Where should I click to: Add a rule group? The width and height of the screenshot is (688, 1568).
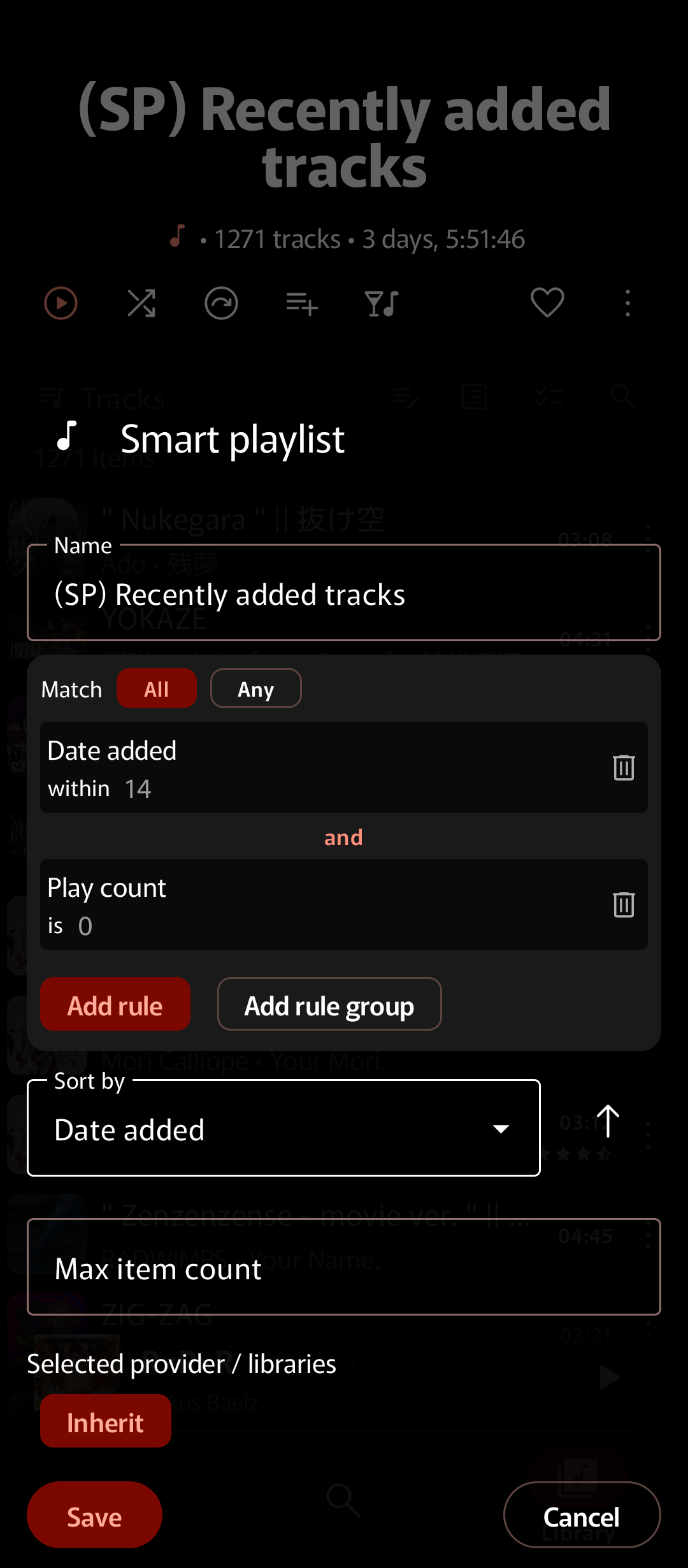tap(329, 1005)
